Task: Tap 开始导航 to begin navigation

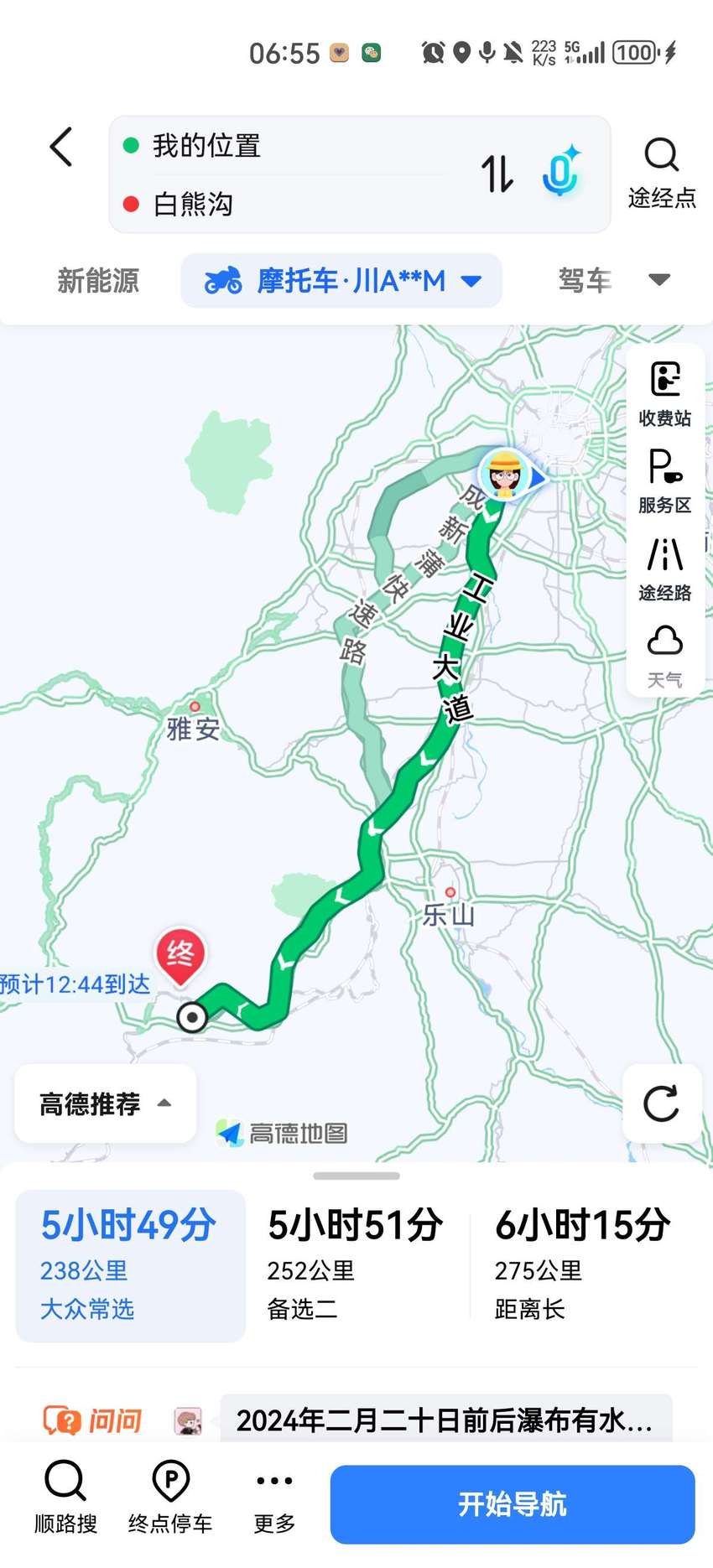Action: coord(513,1504)
